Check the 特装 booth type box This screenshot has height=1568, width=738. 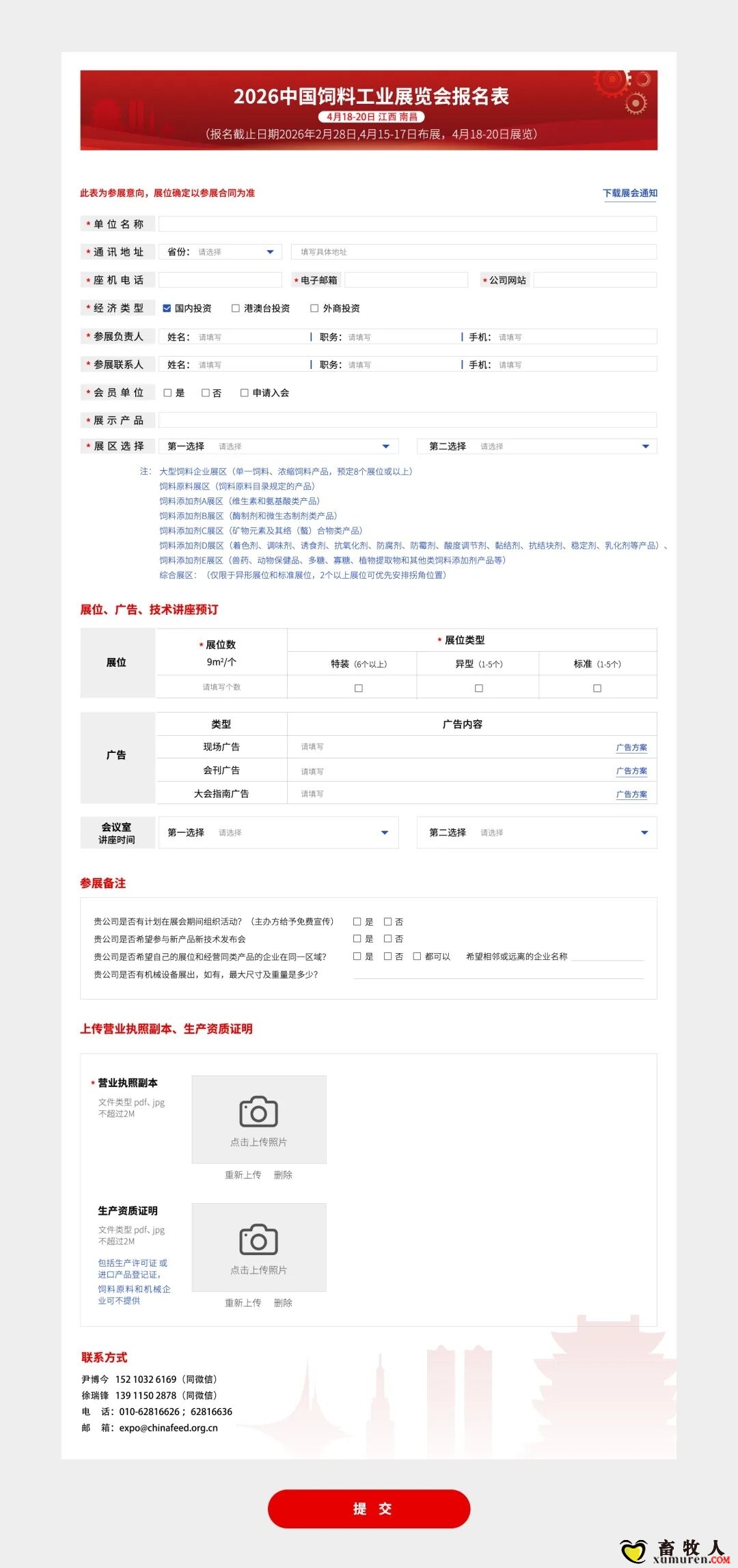(359, 688)
